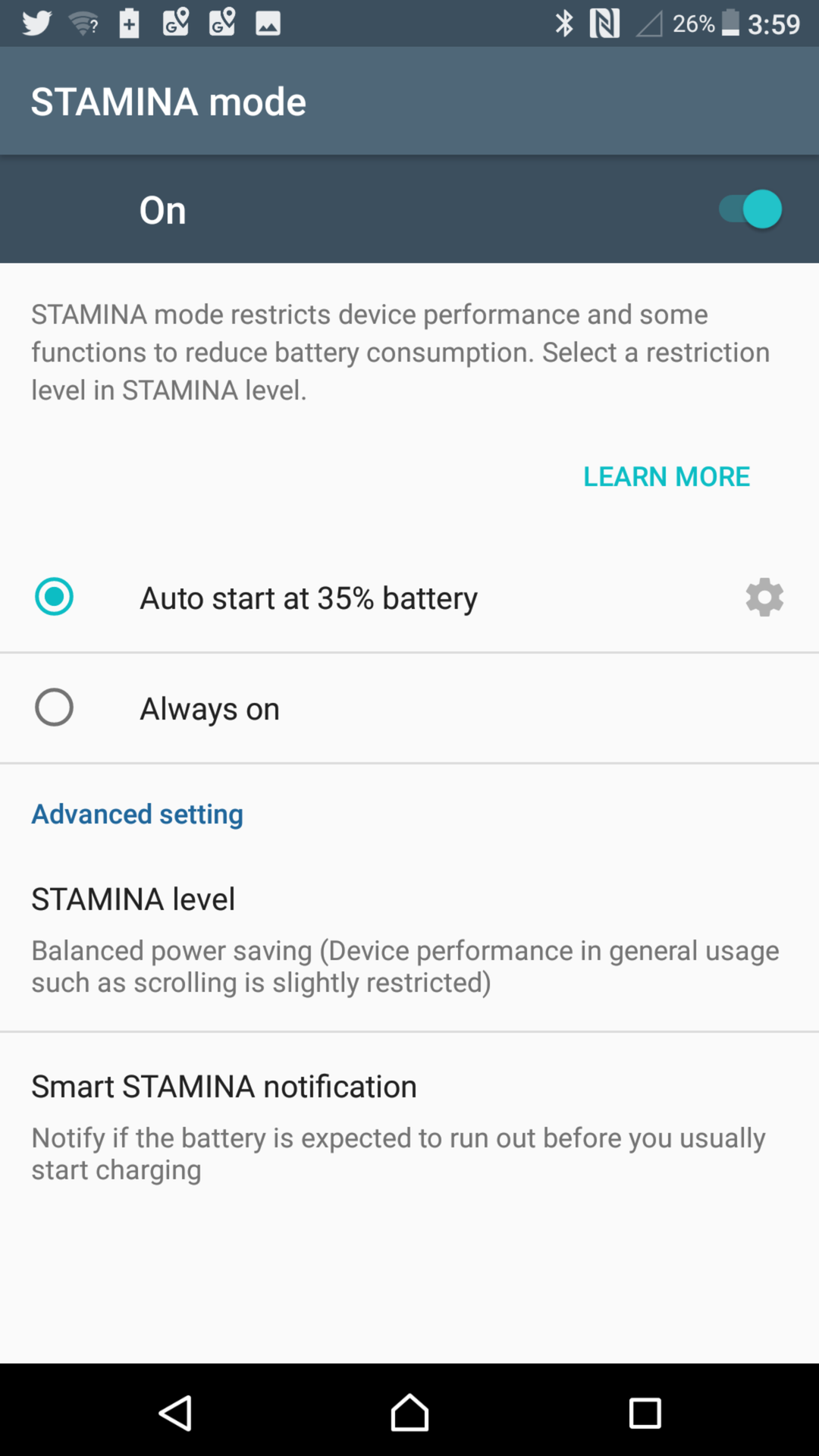Tap the LEARN MORE link
This screenshot has width=819, height=1456.
click(666, 476)
